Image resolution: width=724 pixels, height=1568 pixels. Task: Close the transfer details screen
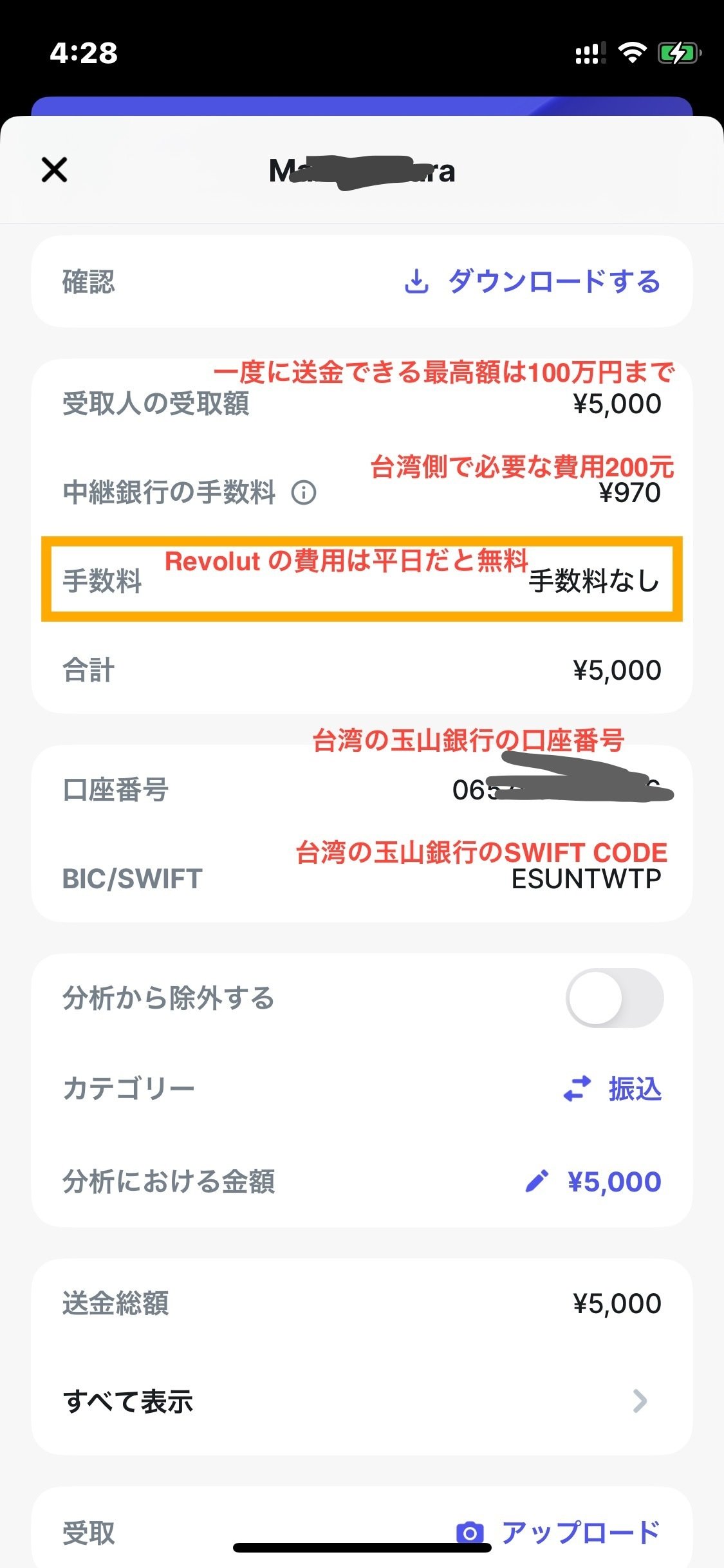54,170
